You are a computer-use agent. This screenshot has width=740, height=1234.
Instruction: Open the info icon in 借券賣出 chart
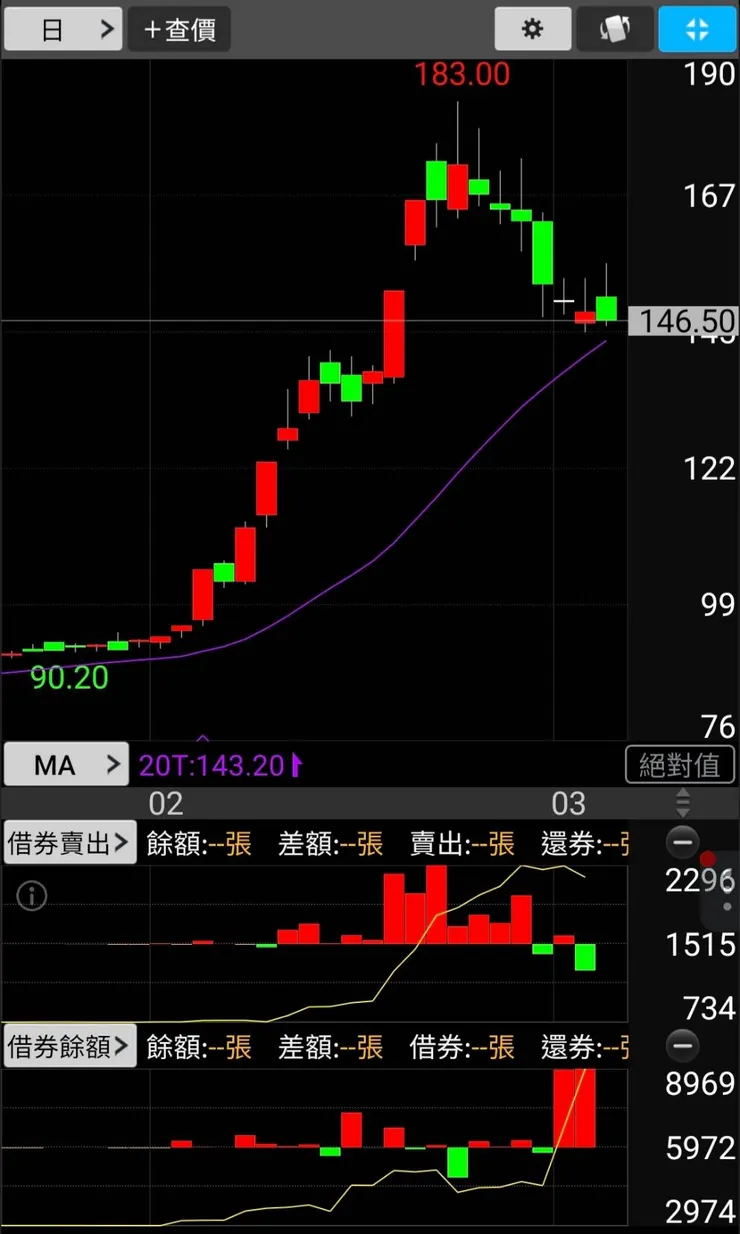[32, 897]
